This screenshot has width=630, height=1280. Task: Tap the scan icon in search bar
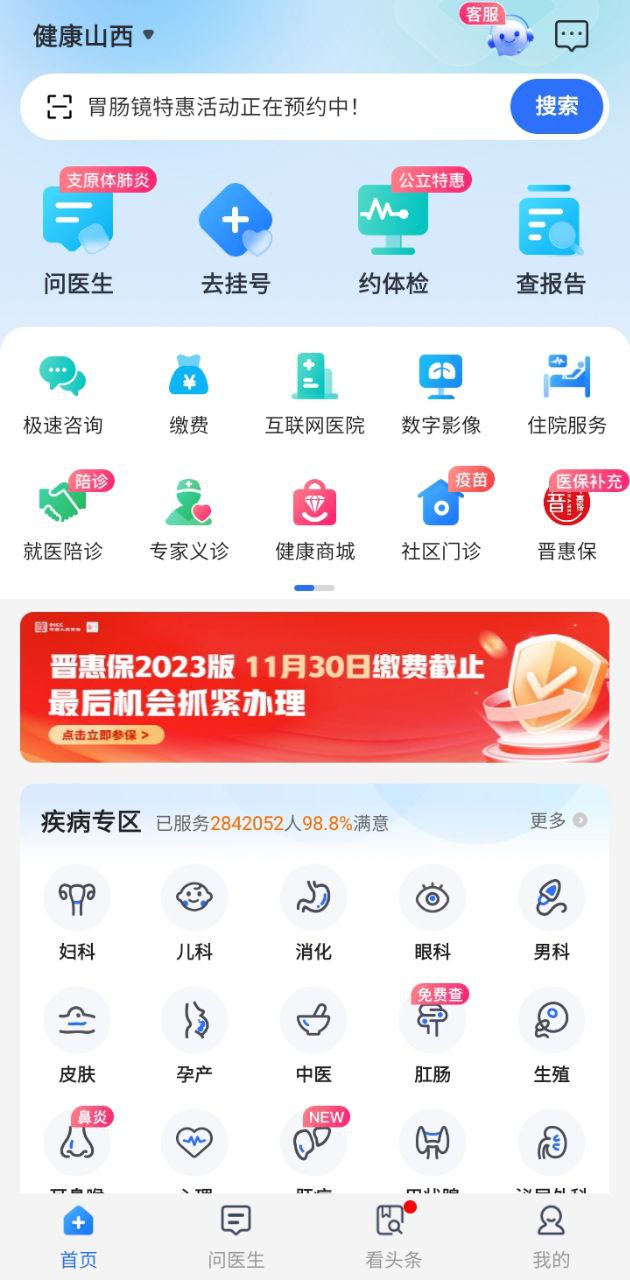(x=60, y=107)
